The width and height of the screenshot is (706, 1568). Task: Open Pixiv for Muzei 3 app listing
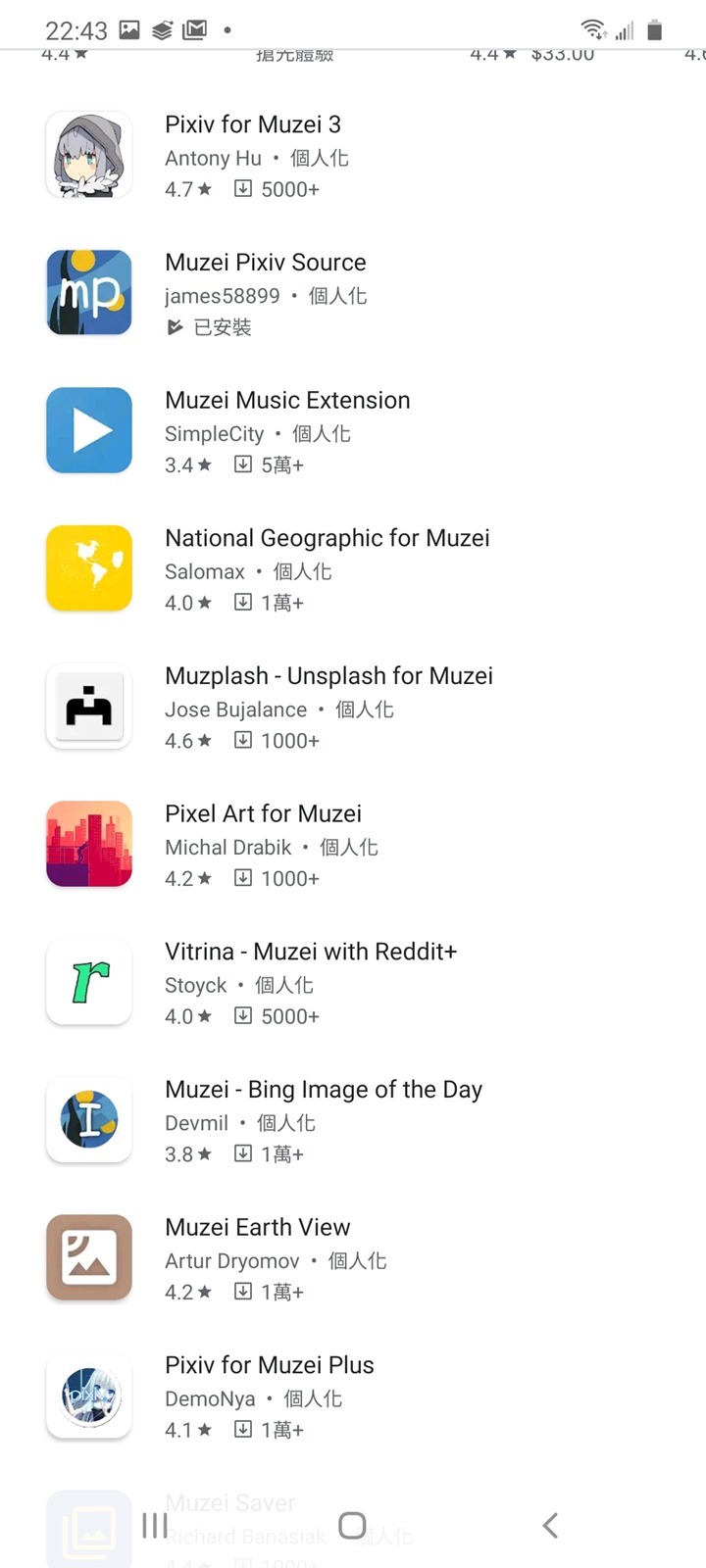point(253,125)
